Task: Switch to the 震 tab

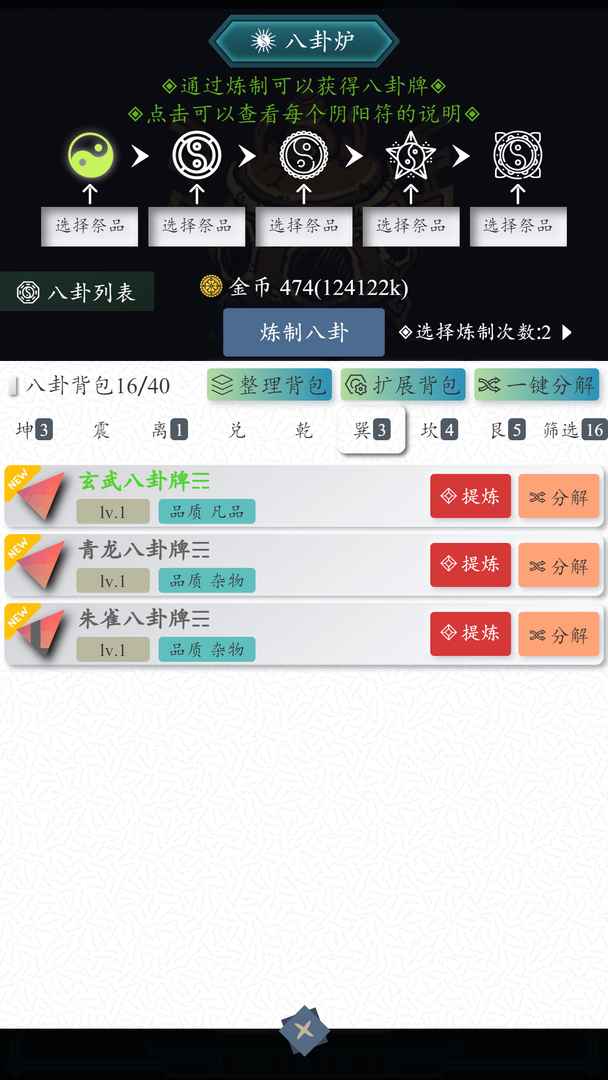Action: pyautogui.click(x=101, y=431)
